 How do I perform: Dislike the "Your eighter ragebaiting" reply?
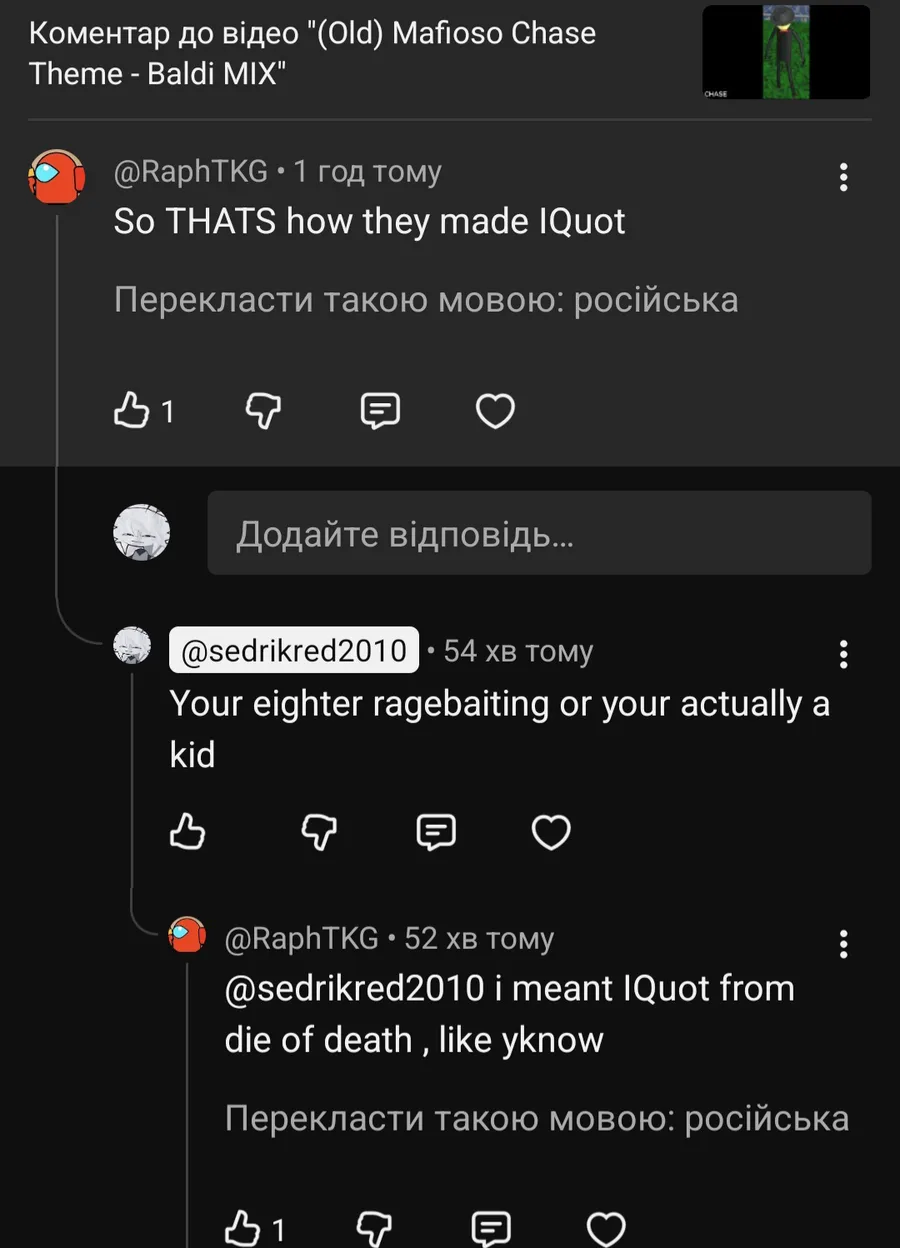(x=320, y=831)
